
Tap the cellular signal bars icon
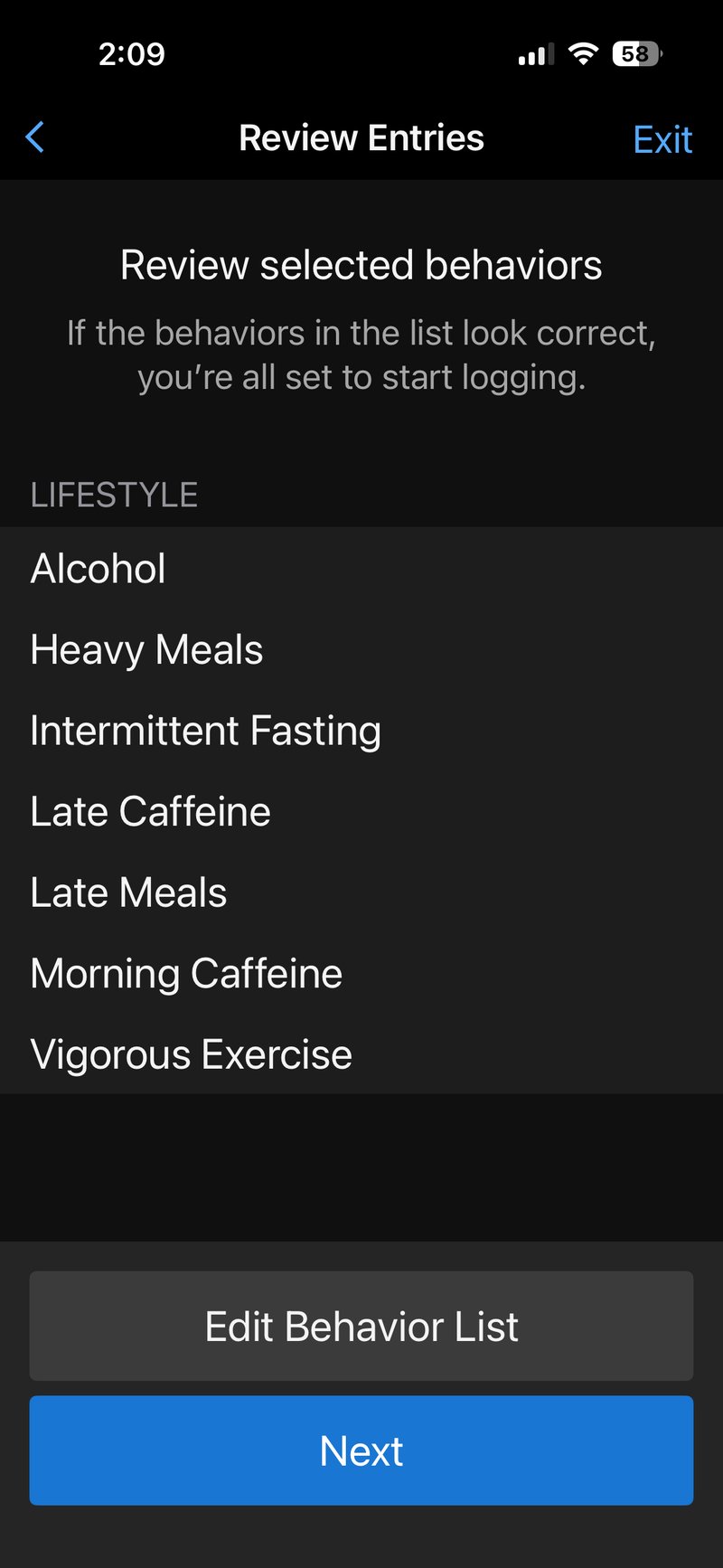point(533,53)
